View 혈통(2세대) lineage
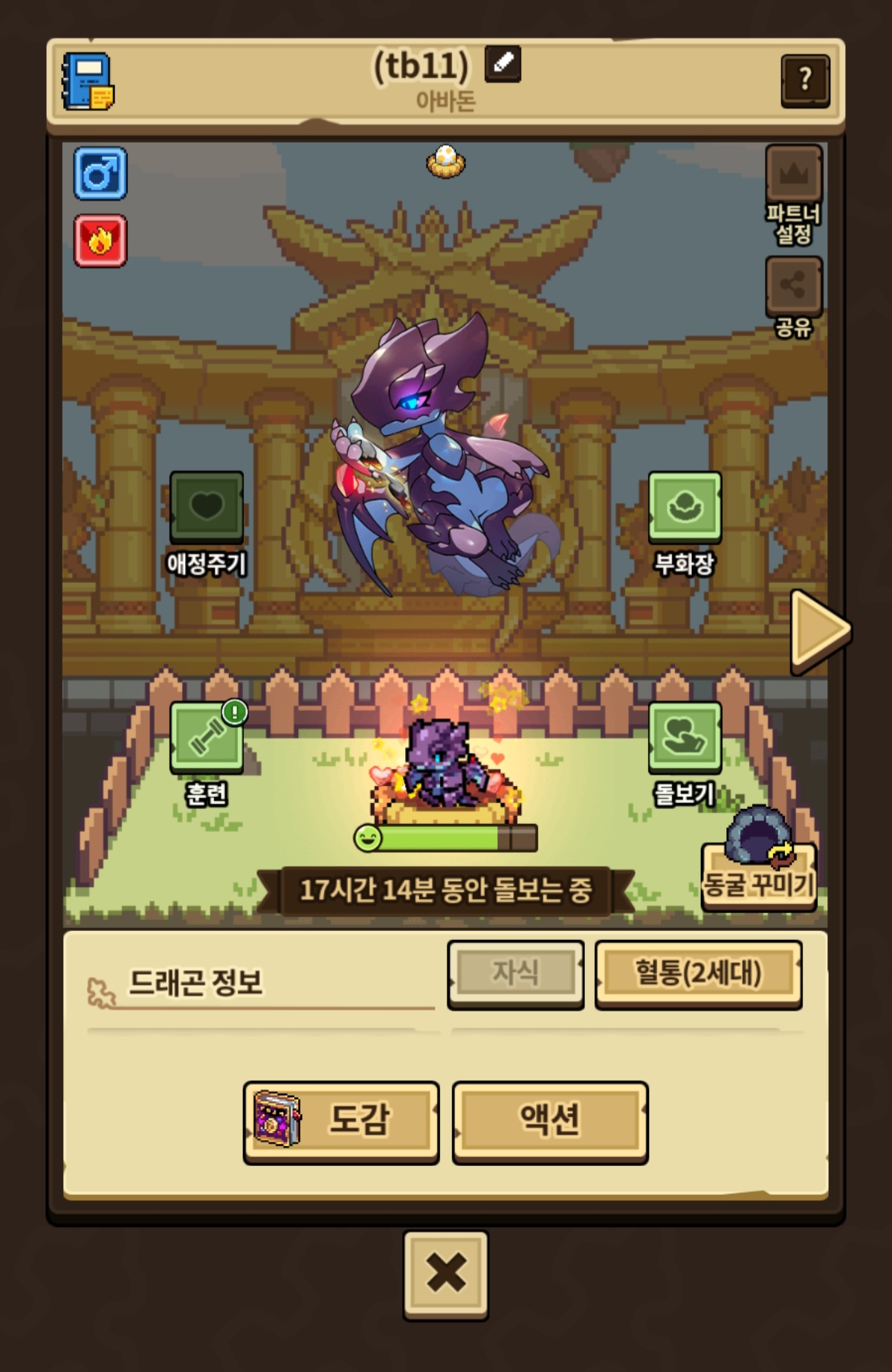 point(698,973)
